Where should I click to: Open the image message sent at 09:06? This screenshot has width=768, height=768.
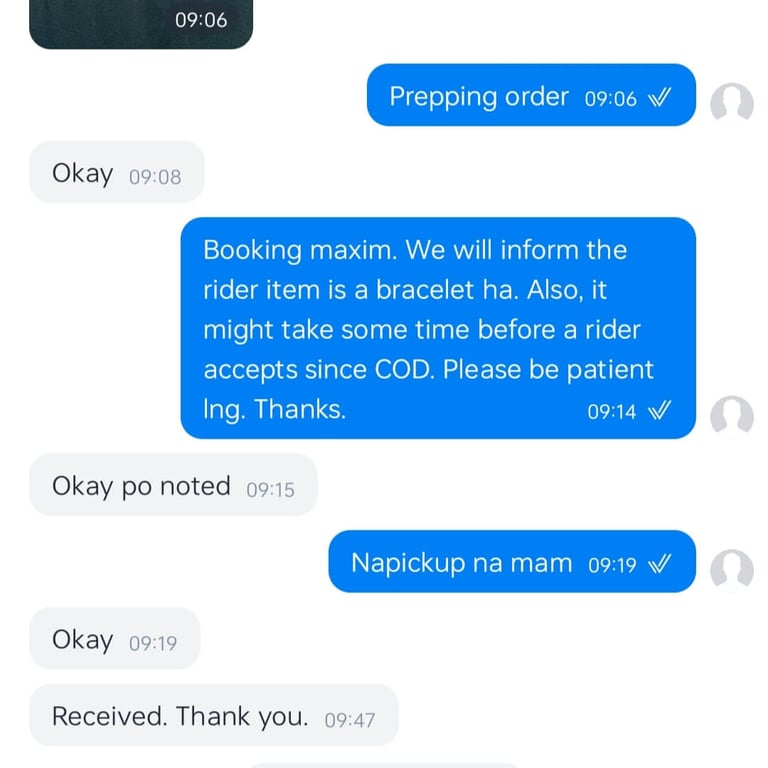pyautogui.click(x=140, y=22)
